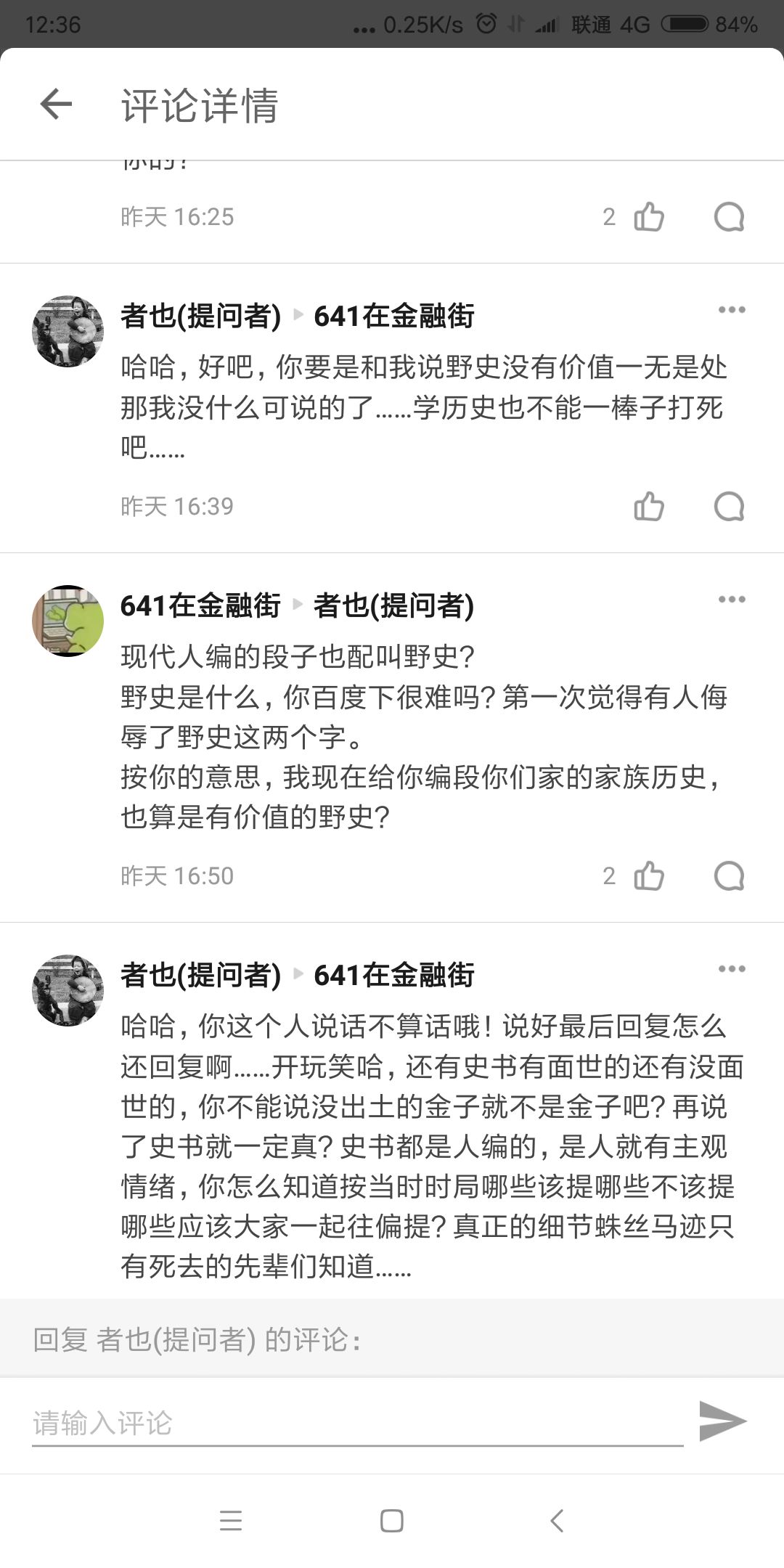This screenshot has height=1568, width=784.
Task: Send the comment with the arrow icon
Action: (722, 1421)
